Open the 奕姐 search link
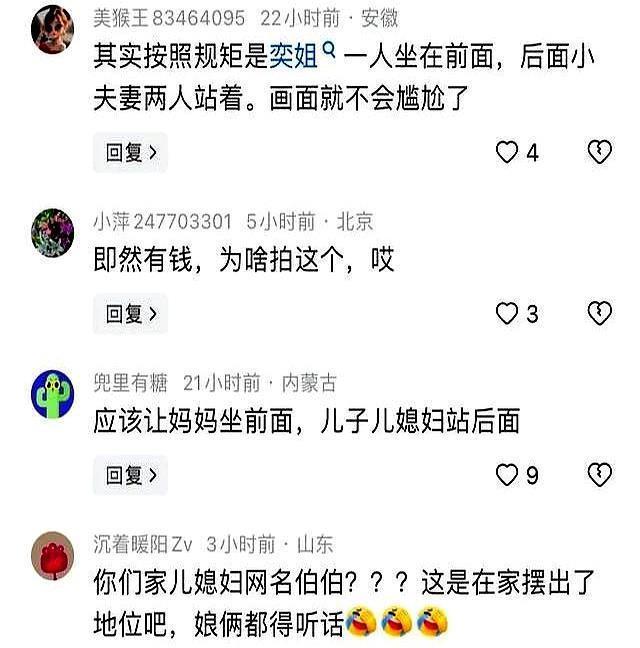Screen dimensions: 640x648 coord(302,55)
